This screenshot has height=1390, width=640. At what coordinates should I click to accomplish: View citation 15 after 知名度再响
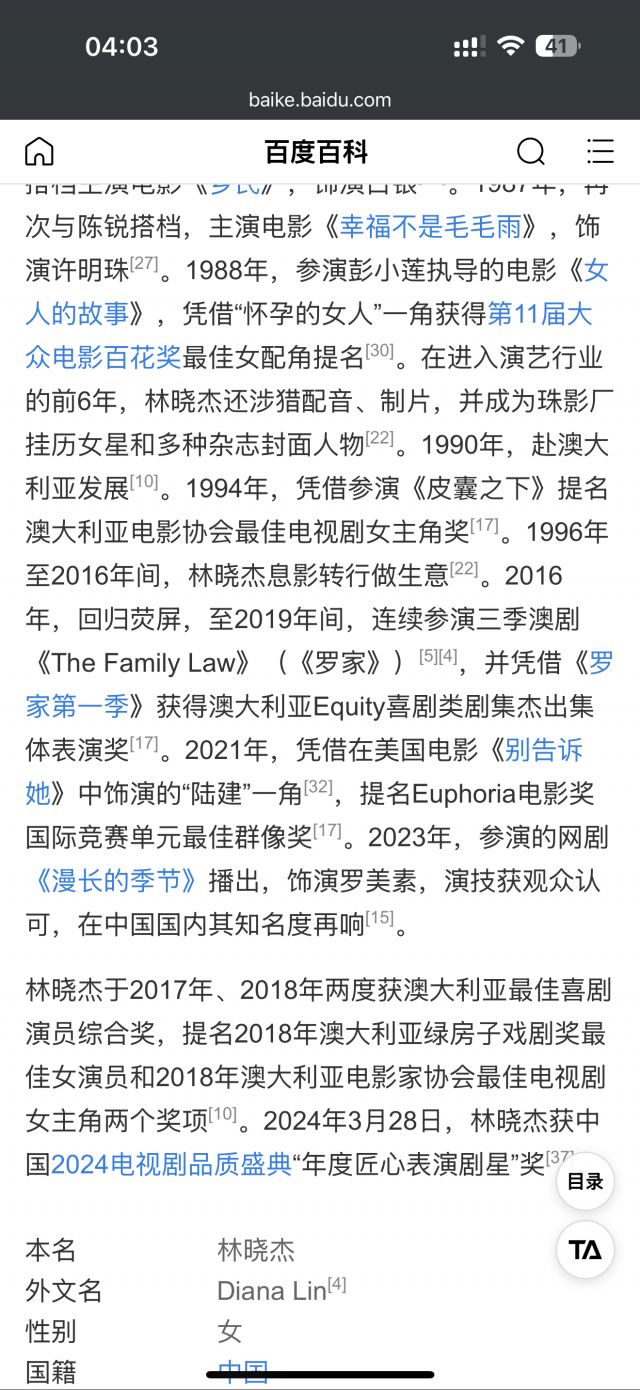coord(380,918)
